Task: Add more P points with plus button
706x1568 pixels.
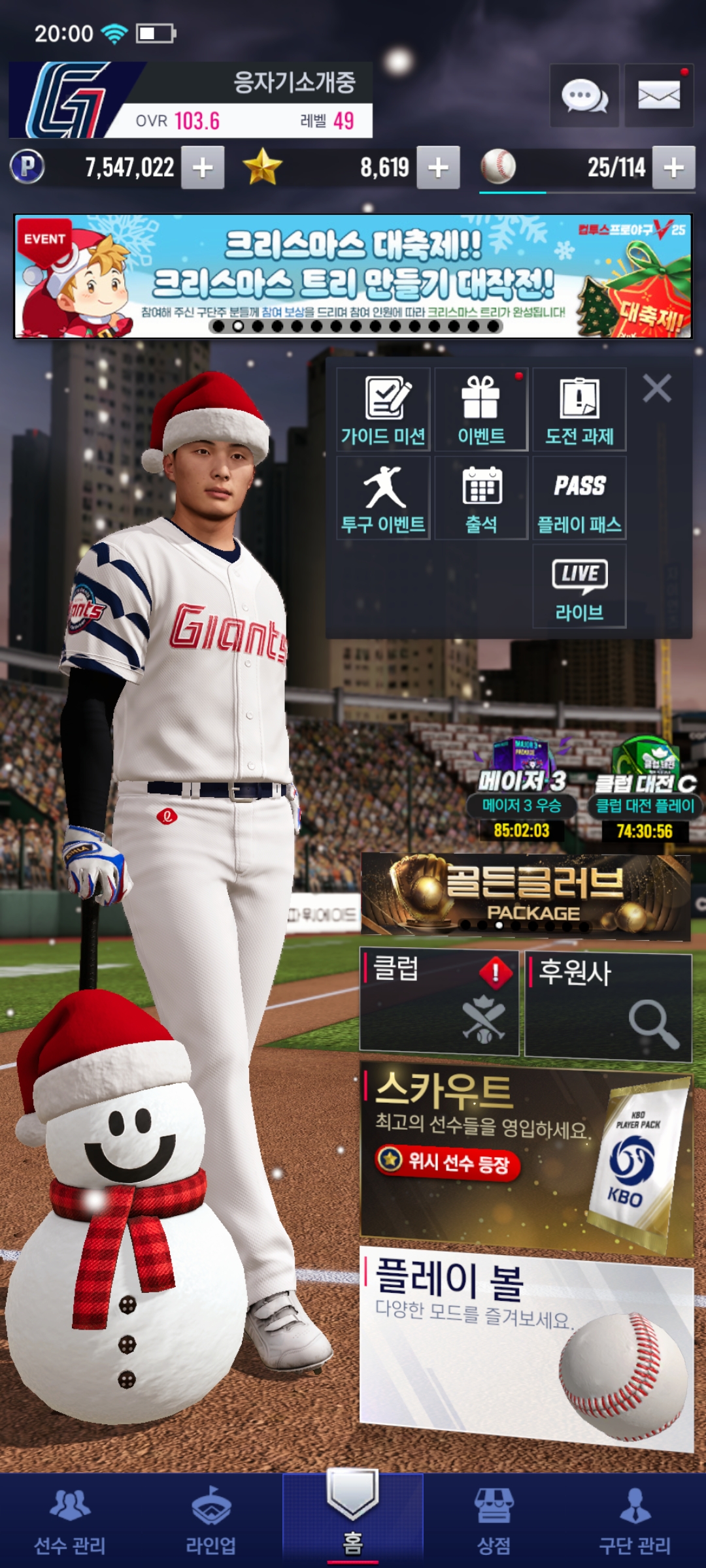Action: click(203, 168)
